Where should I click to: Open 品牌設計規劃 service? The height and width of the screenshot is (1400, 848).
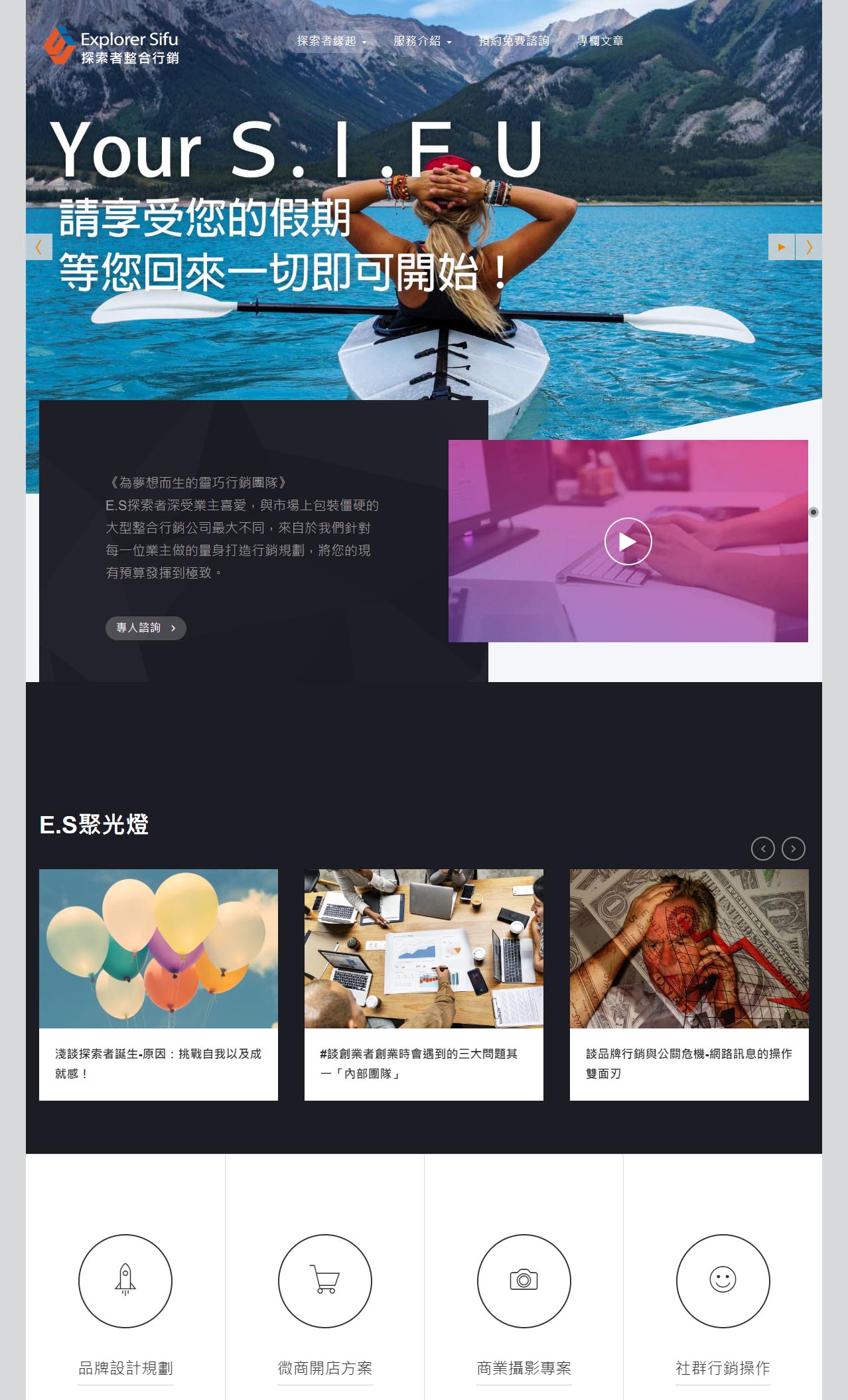coord(125,1368)
